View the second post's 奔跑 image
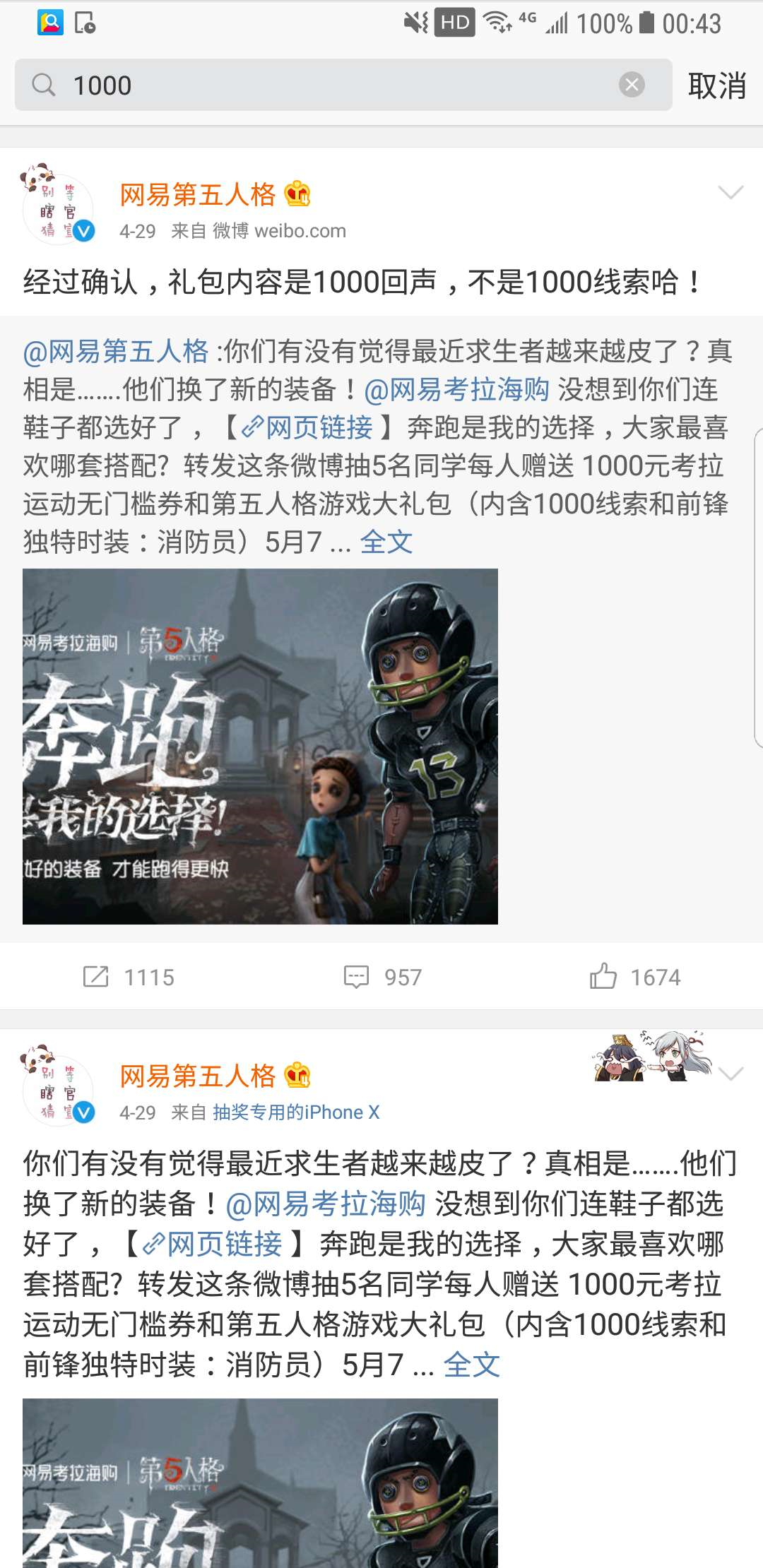This screenshot has height=1568, width=763. coord(260,1483)
